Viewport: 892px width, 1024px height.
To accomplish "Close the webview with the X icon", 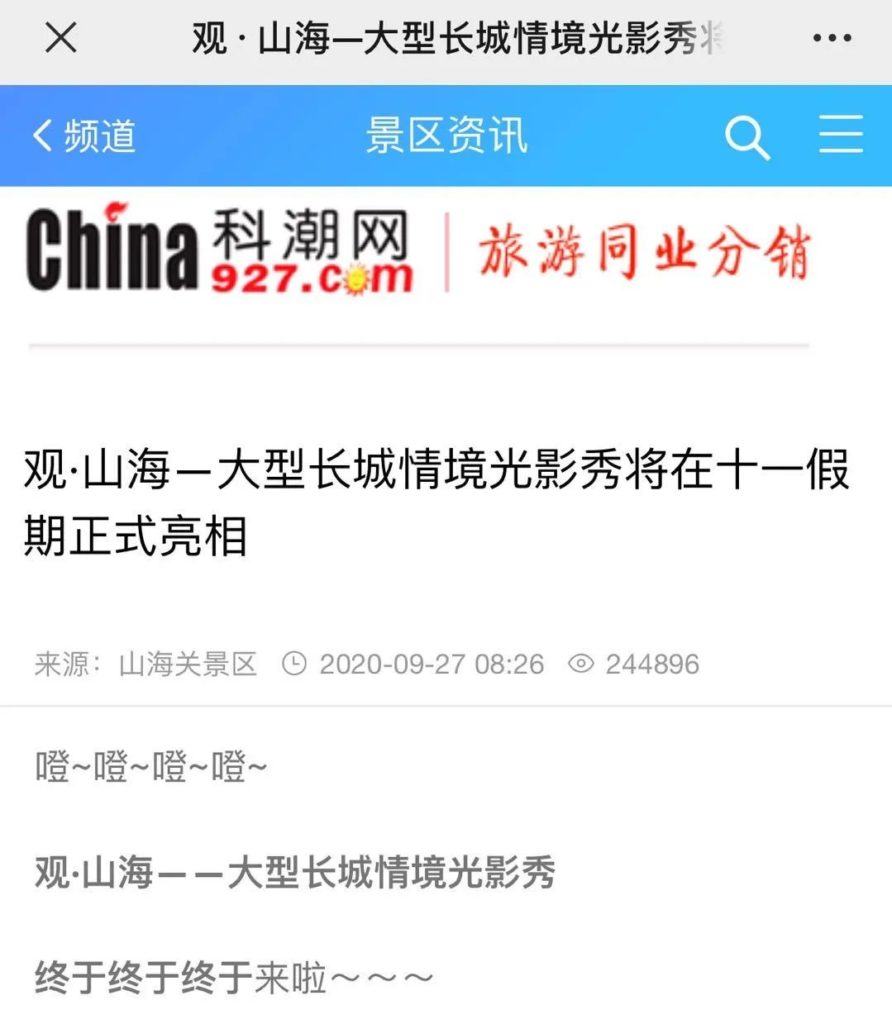I will pos(61,39).
